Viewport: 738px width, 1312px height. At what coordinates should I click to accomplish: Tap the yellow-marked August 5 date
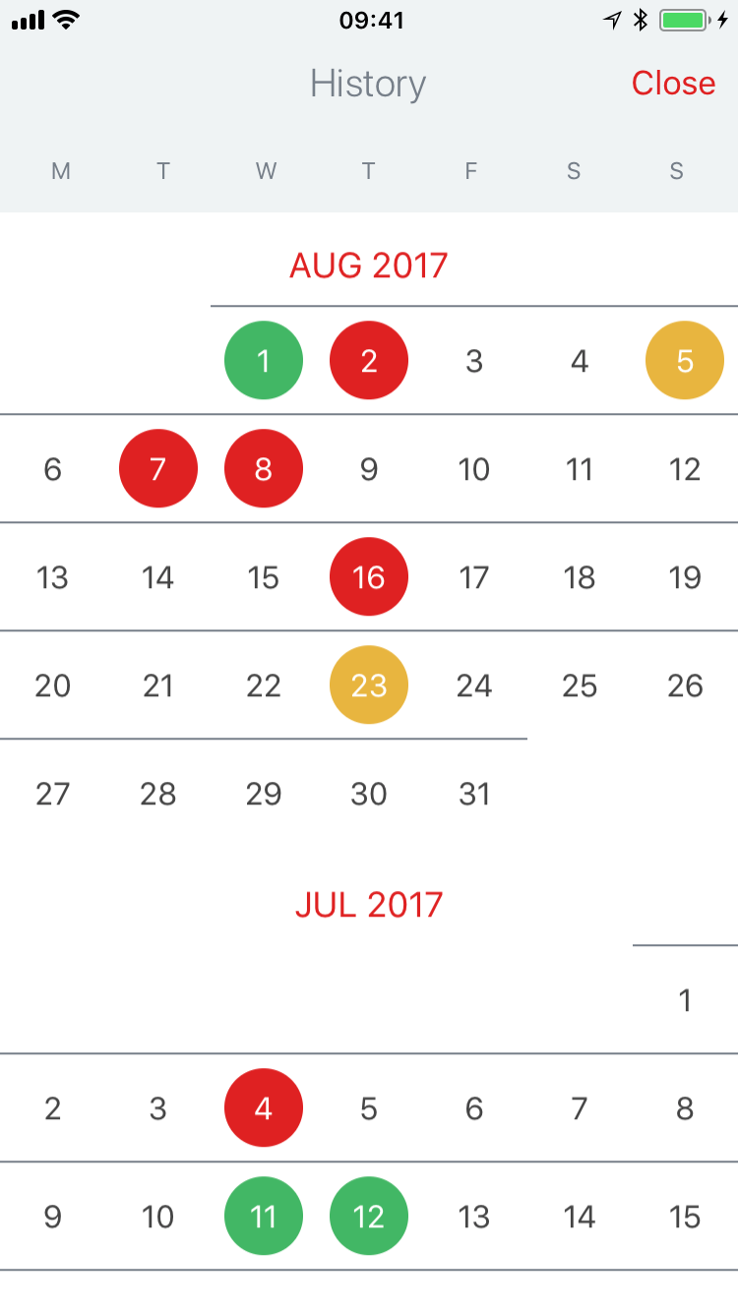coord(684,361)
